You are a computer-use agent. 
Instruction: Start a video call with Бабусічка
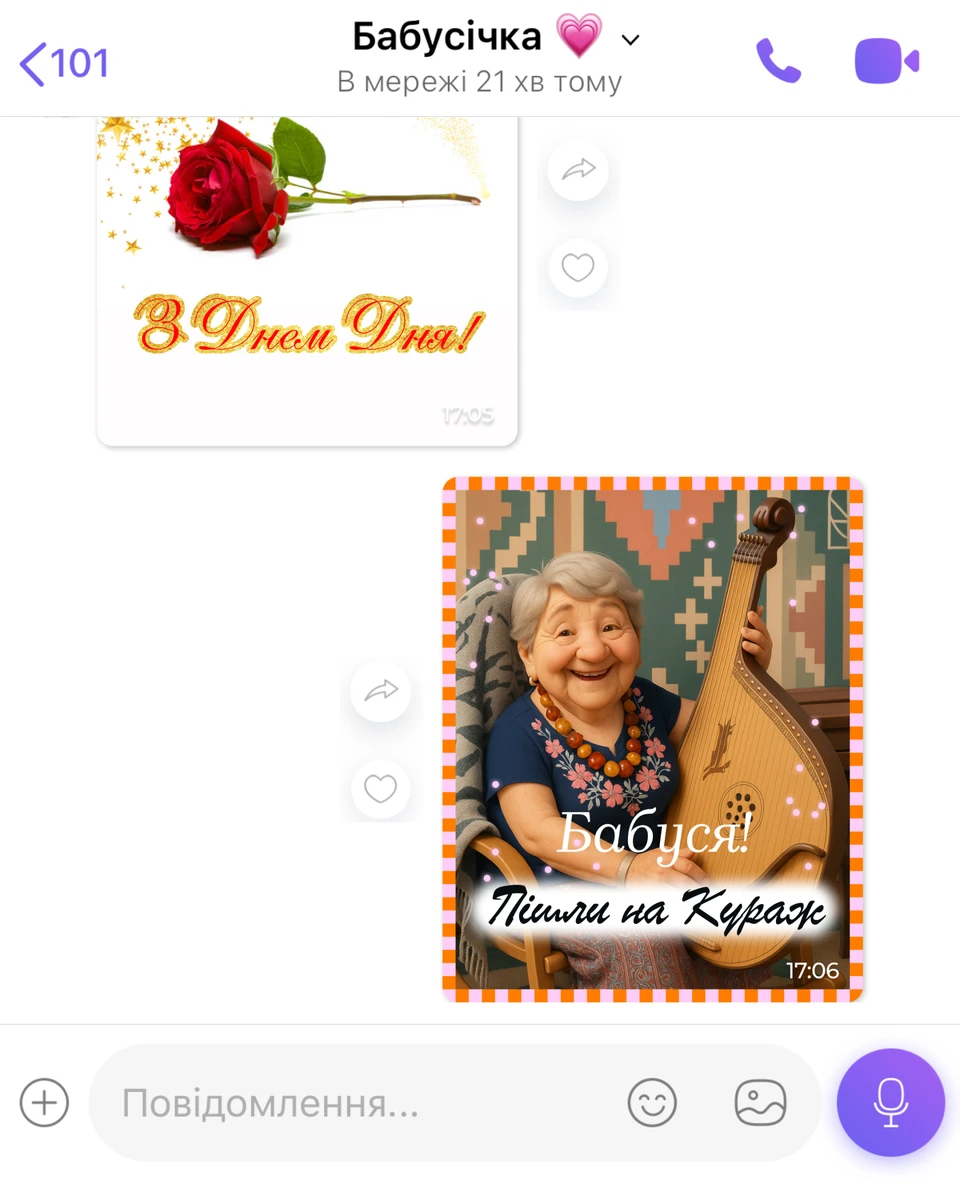(x=886, y=62)
